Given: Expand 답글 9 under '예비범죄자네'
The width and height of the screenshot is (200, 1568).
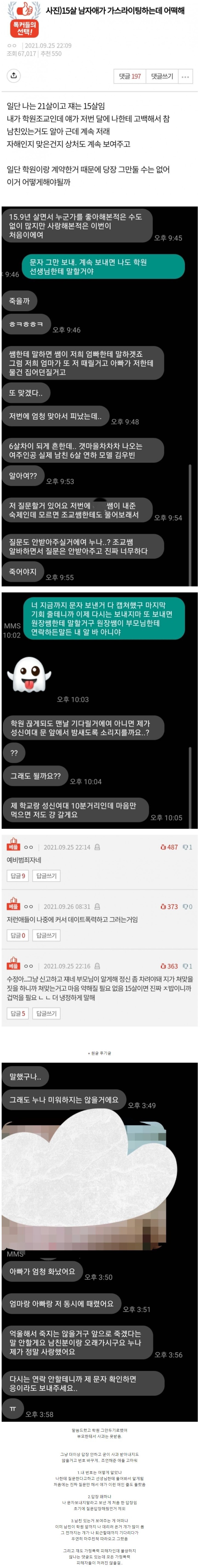Looking at the screenshot, I should [18, 875].
